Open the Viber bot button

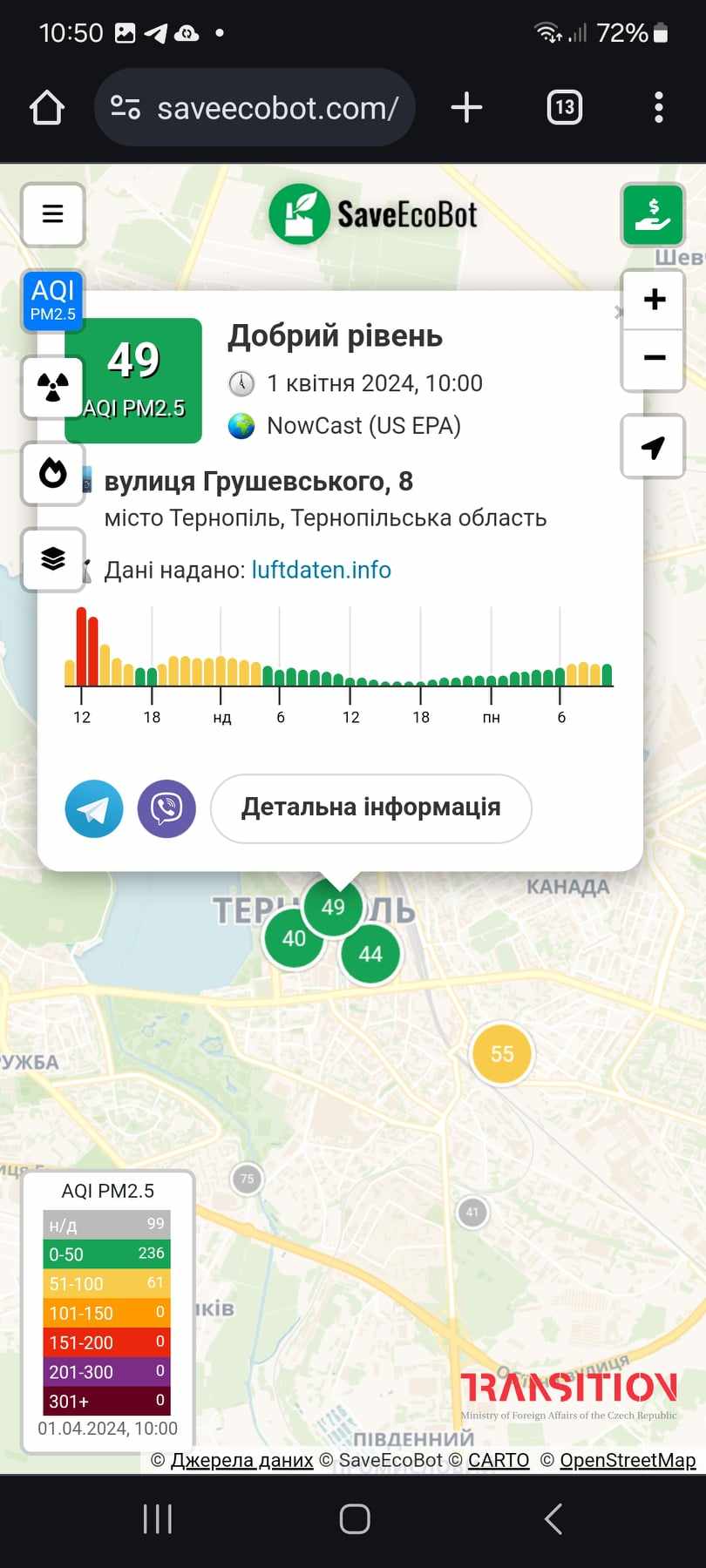166,808
